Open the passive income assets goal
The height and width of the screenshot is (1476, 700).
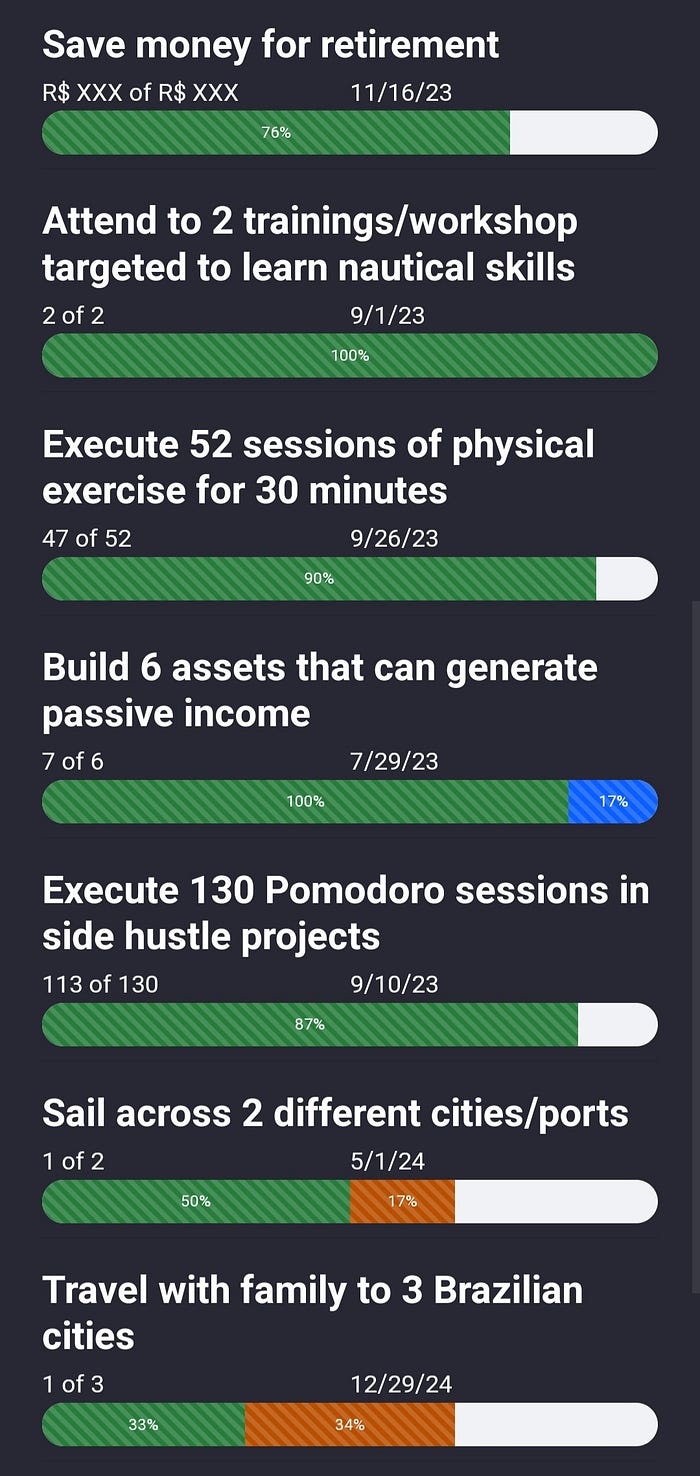(x=319, y=691)
